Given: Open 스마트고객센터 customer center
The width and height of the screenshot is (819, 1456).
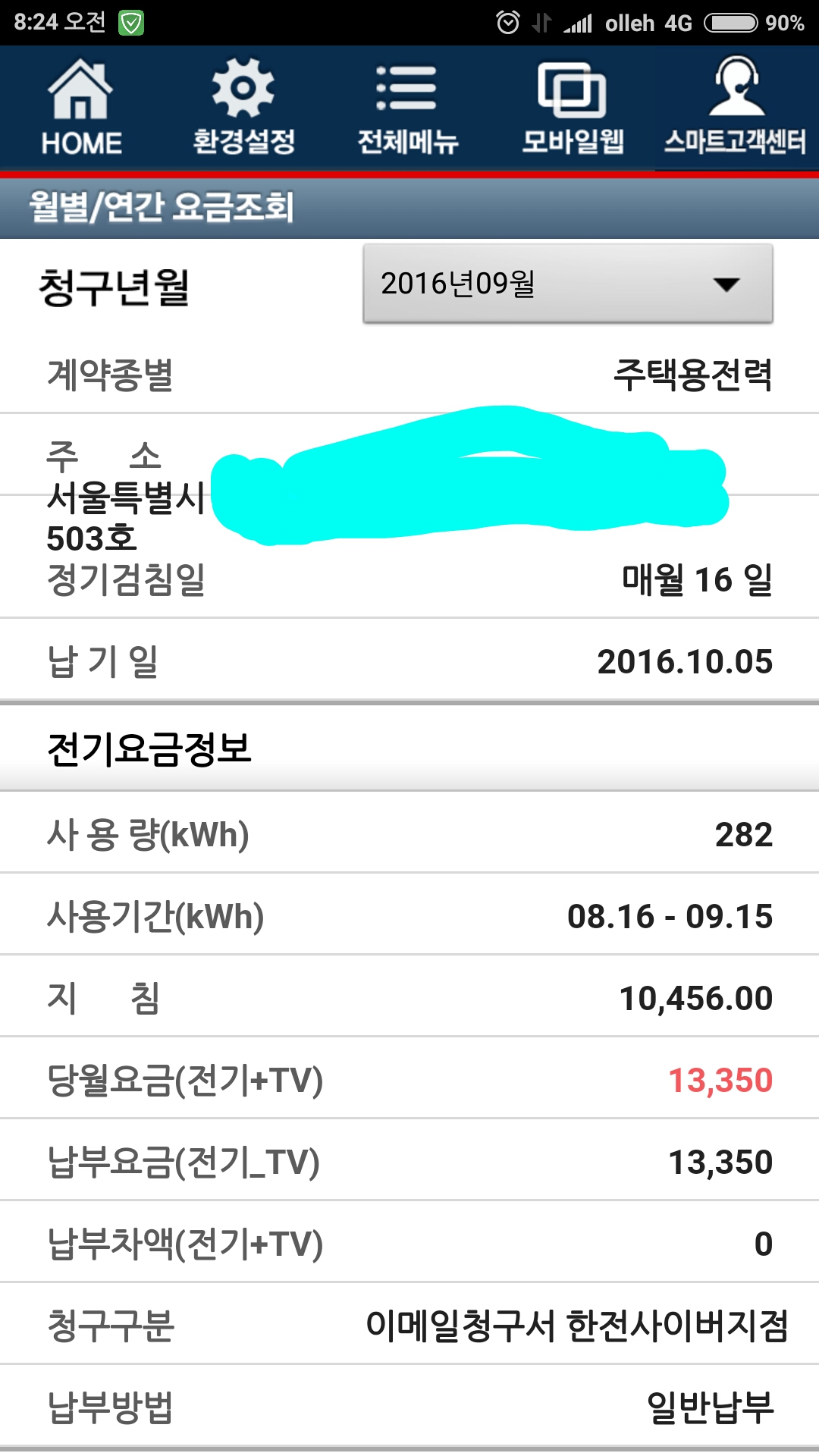Looking at the screenshot, I should (x=735, y=108).
